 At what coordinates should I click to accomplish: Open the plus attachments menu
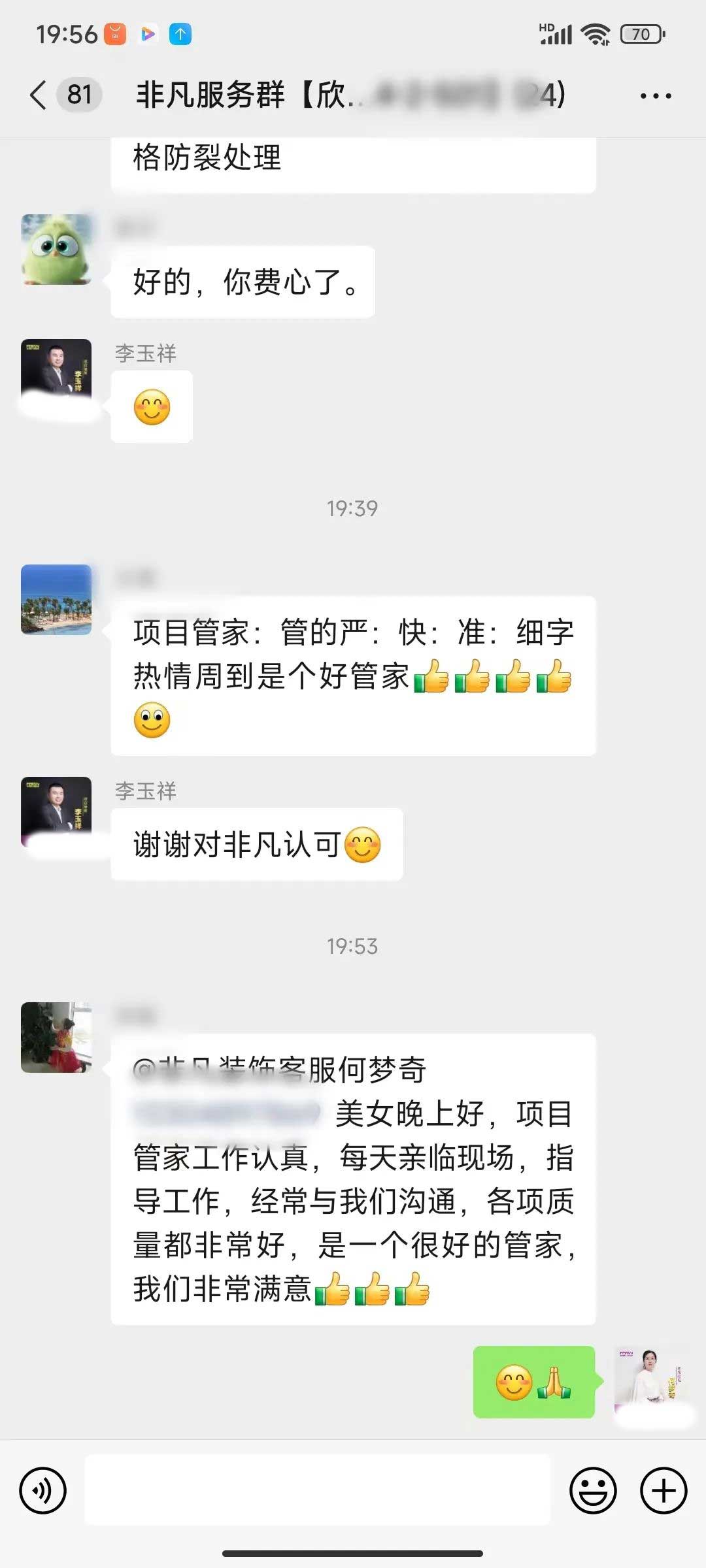pos(663,1490)
